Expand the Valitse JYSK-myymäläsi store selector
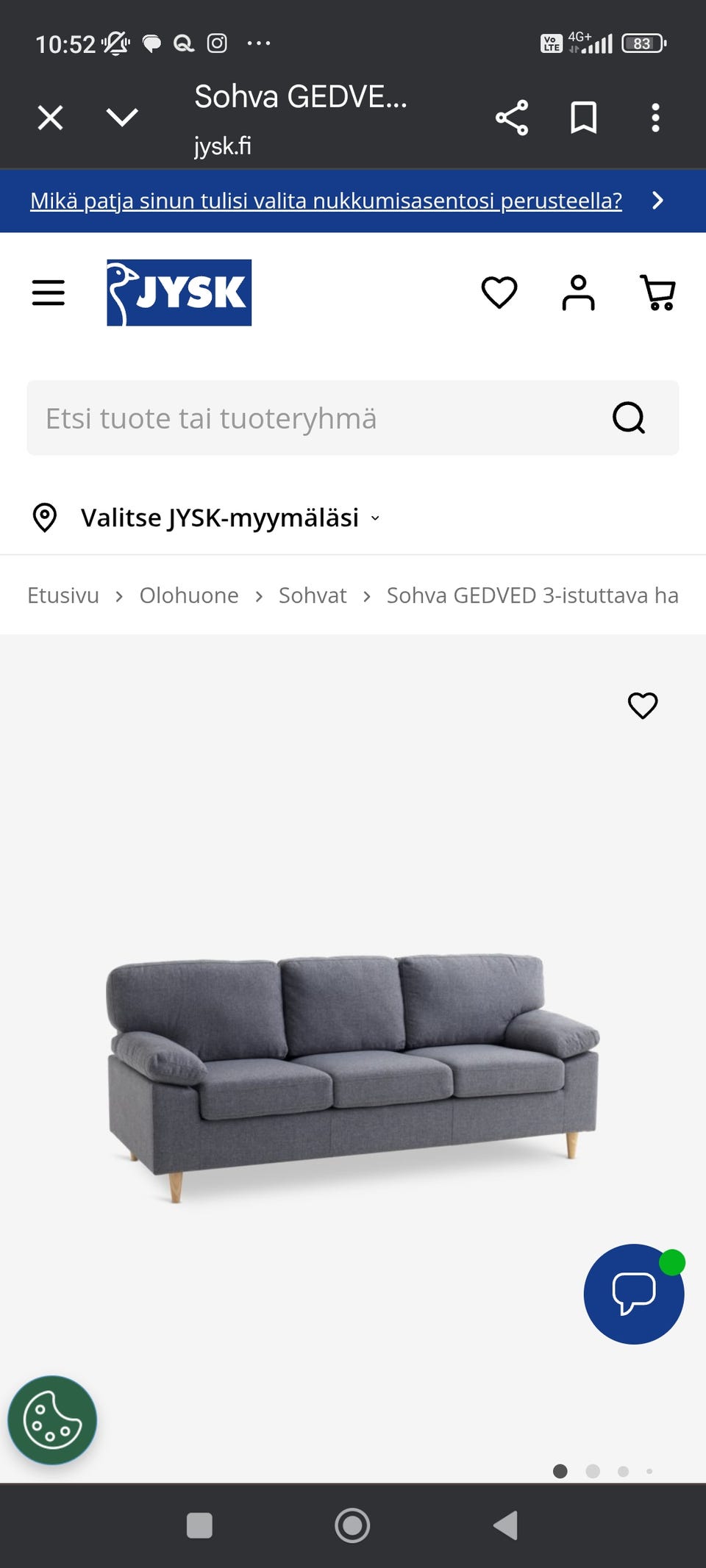The image size is (706, 1568). (221, 517)
